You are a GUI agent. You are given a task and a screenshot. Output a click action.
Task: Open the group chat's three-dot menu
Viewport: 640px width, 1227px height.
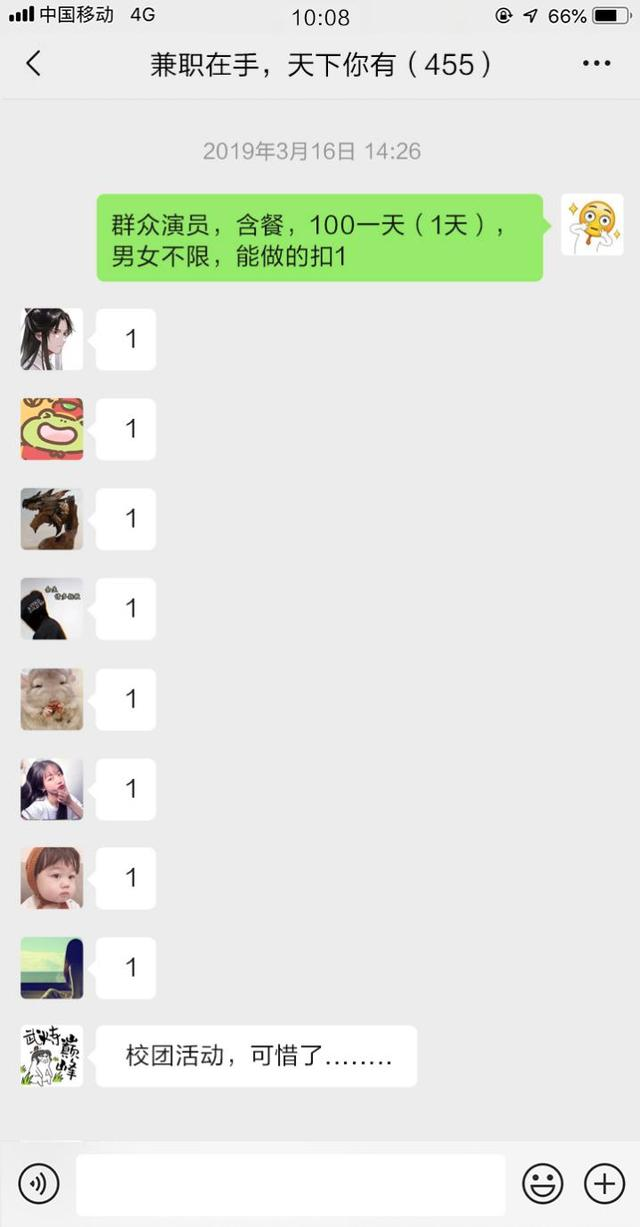[x=596, y=65]
